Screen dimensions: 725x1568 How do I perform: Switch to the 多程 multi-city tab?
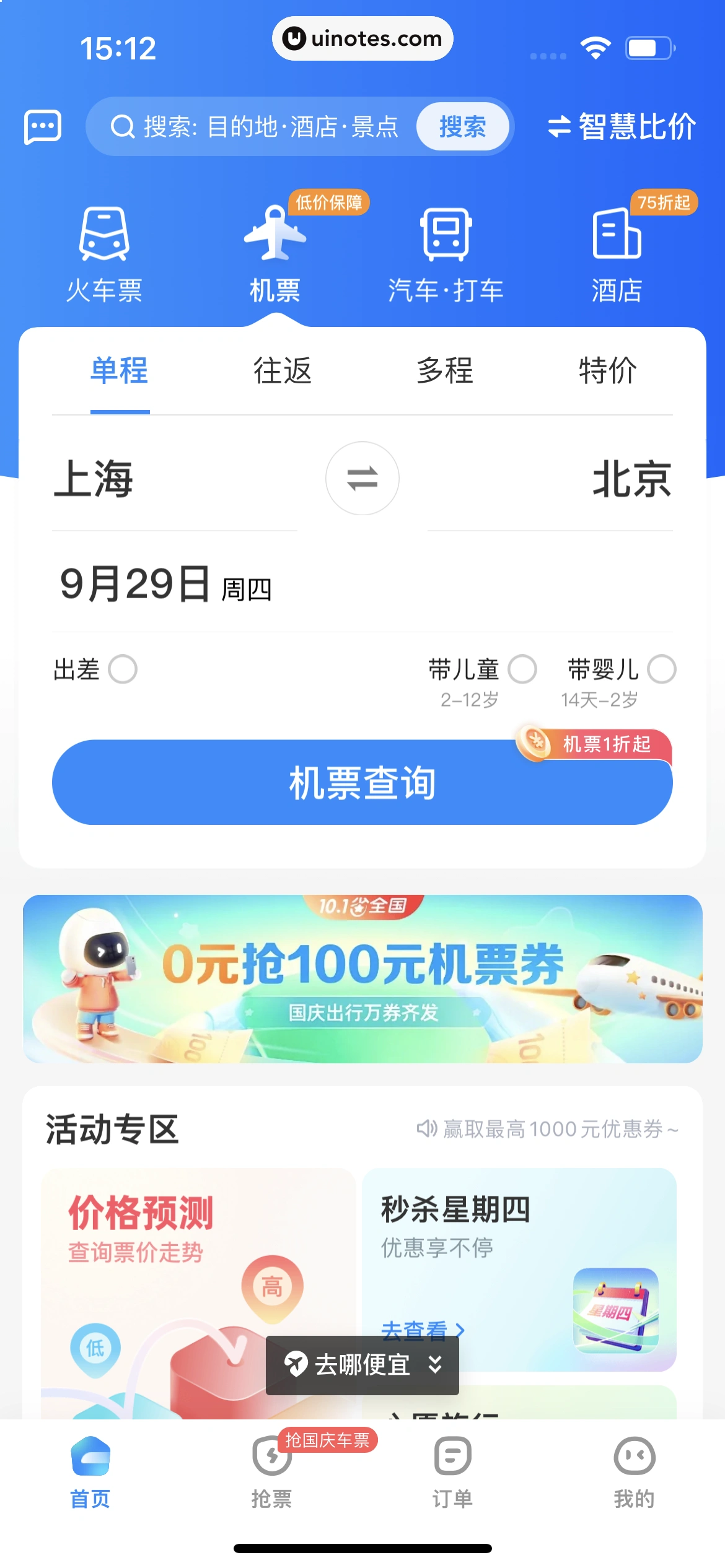(x=445, y=371)
